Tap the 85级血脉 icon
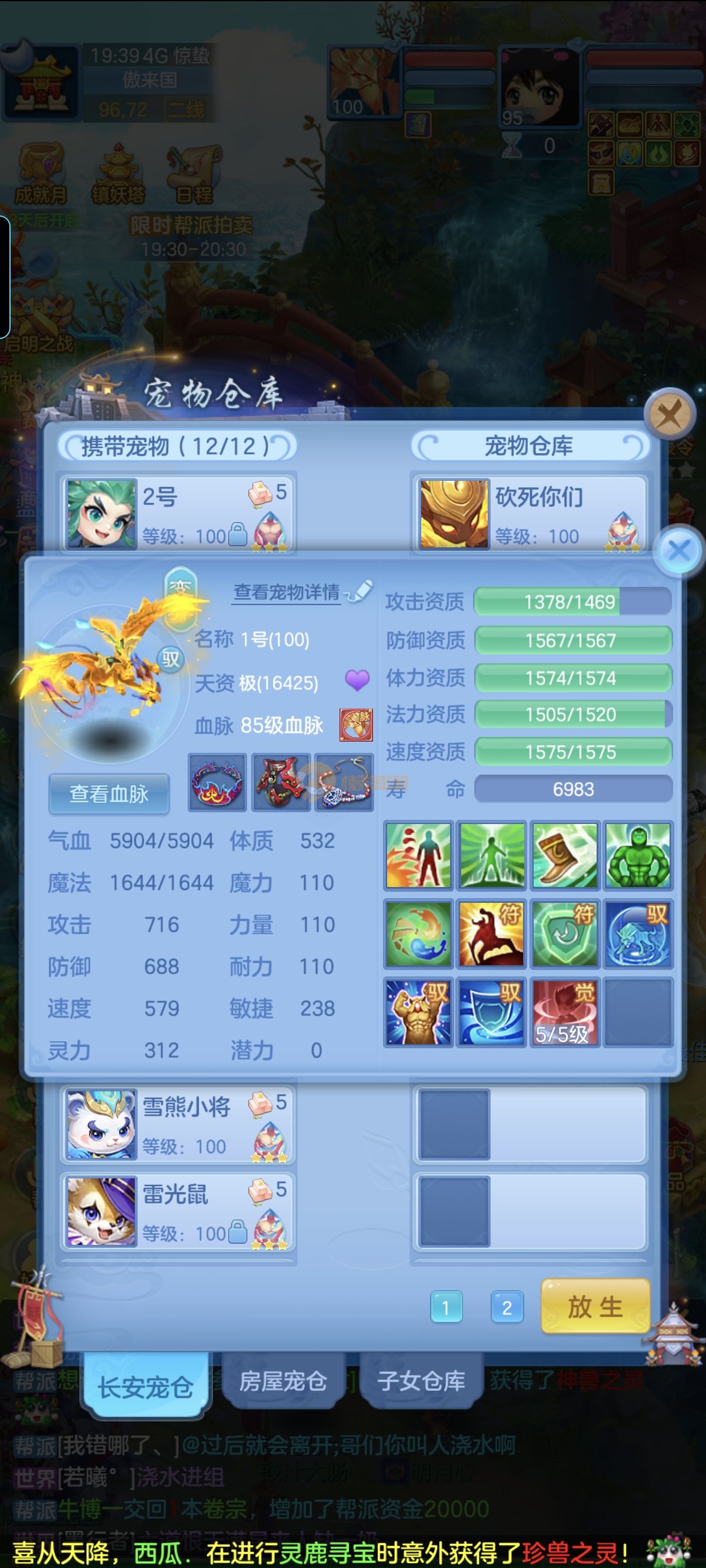This screenshot has height=1568, width=706. [x=356, y=725]
